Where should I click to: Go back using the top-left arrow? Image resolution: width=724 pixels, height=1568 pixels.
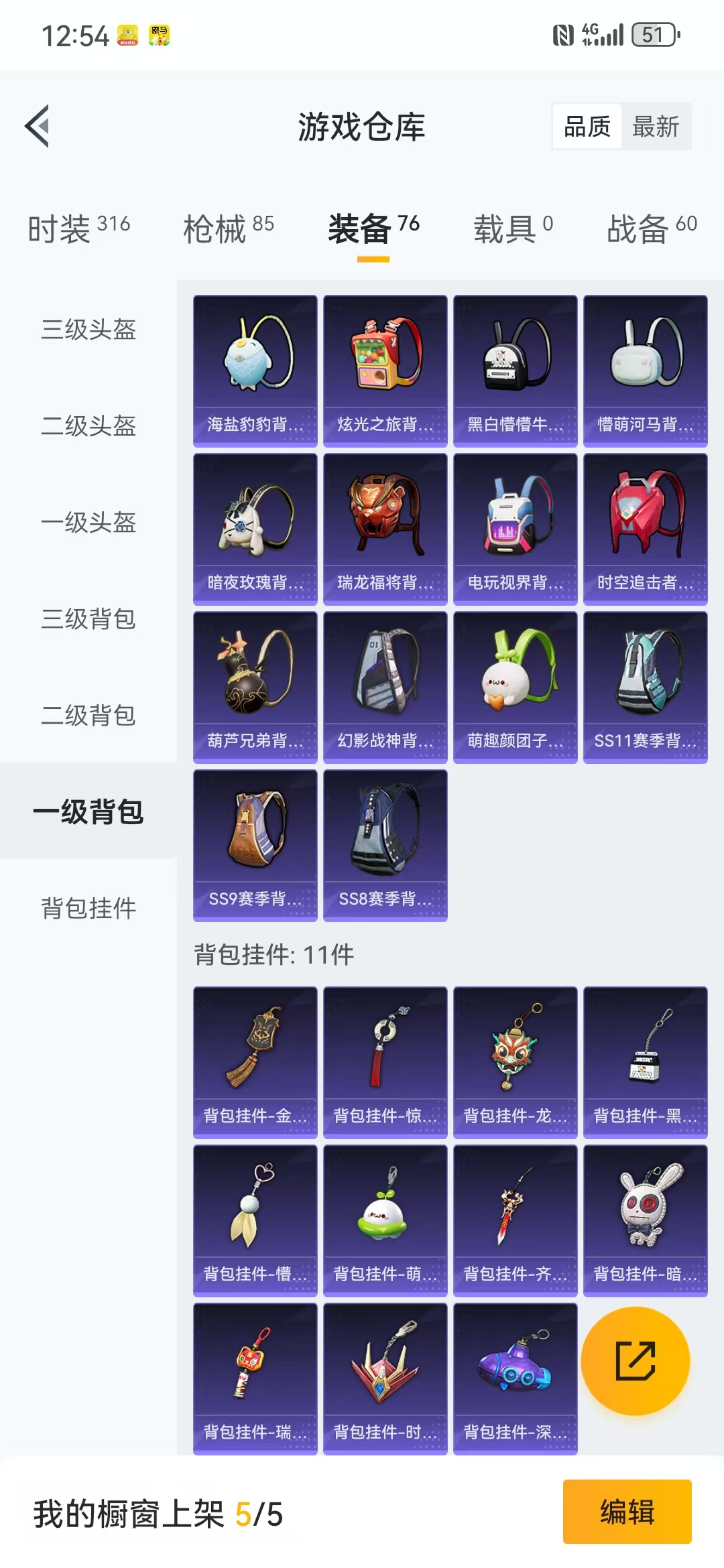coord(38,126)
